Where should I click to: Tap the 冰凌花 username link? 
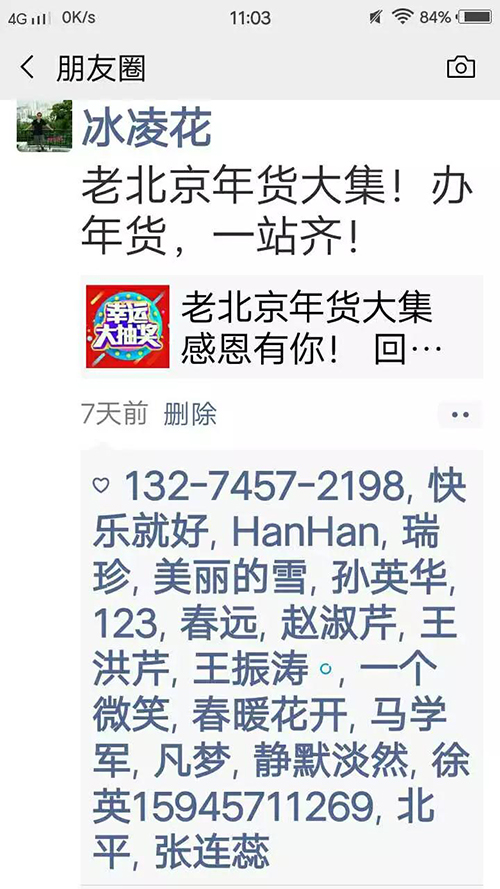click(146, 127)
